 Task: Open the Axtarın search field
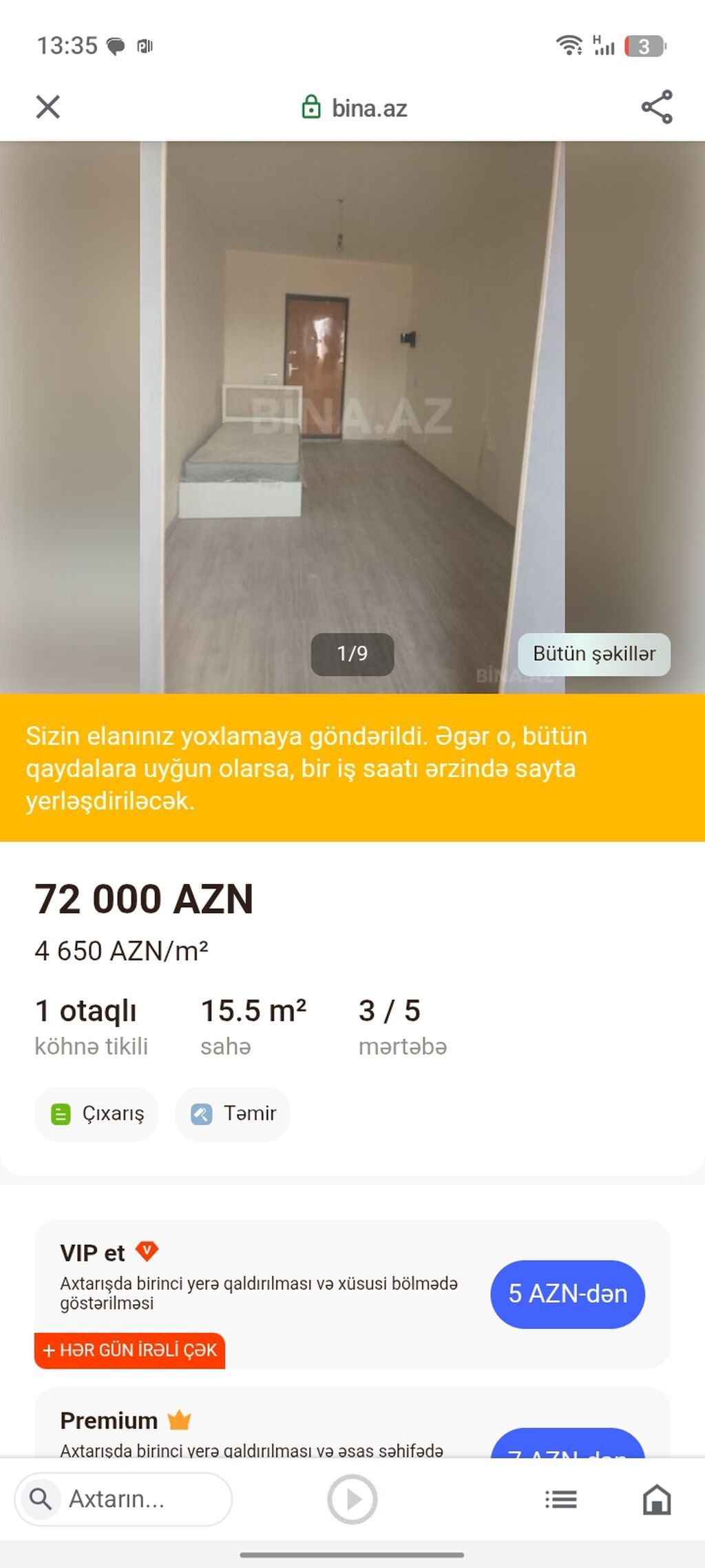pyautogui.click(x=123, y=1499)
